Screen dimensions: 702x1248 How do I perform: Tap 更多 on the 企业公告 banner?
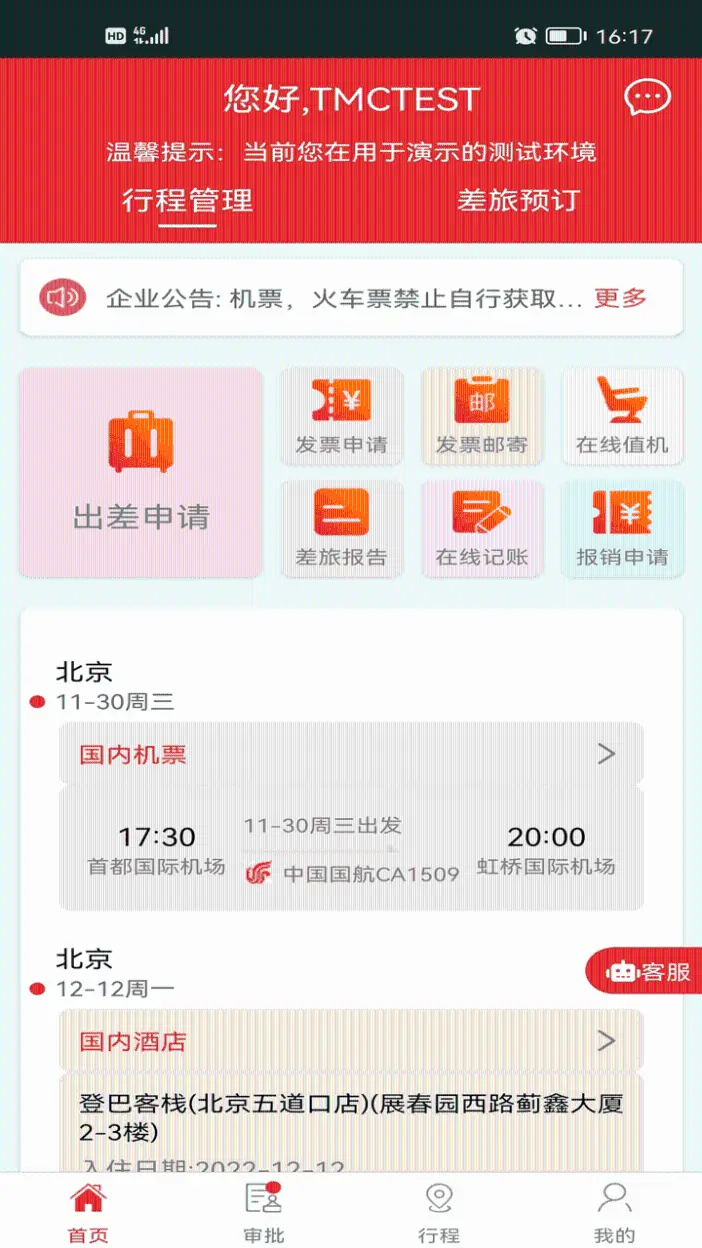tap(620, 297)
